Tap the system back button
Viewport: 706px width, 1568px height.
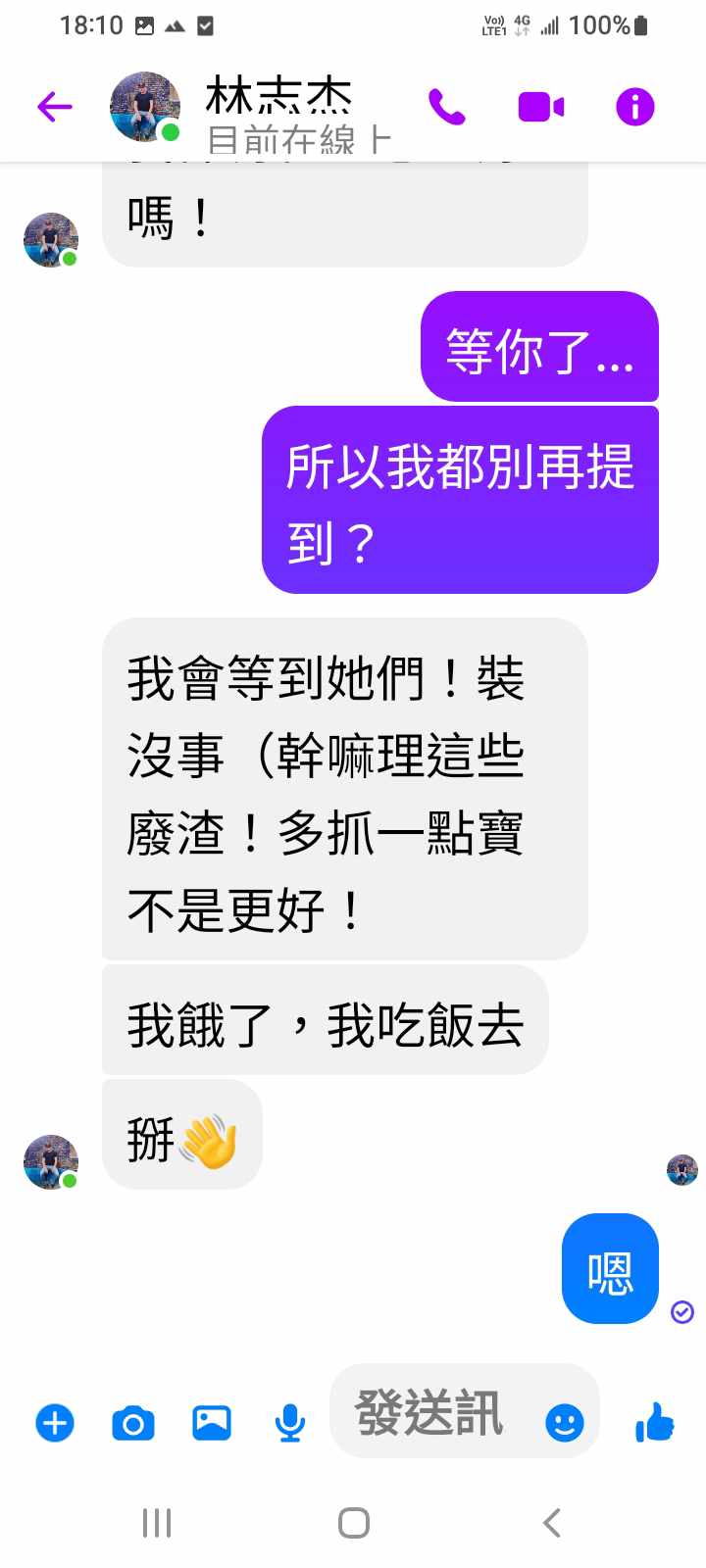[x=552, y=1523]
